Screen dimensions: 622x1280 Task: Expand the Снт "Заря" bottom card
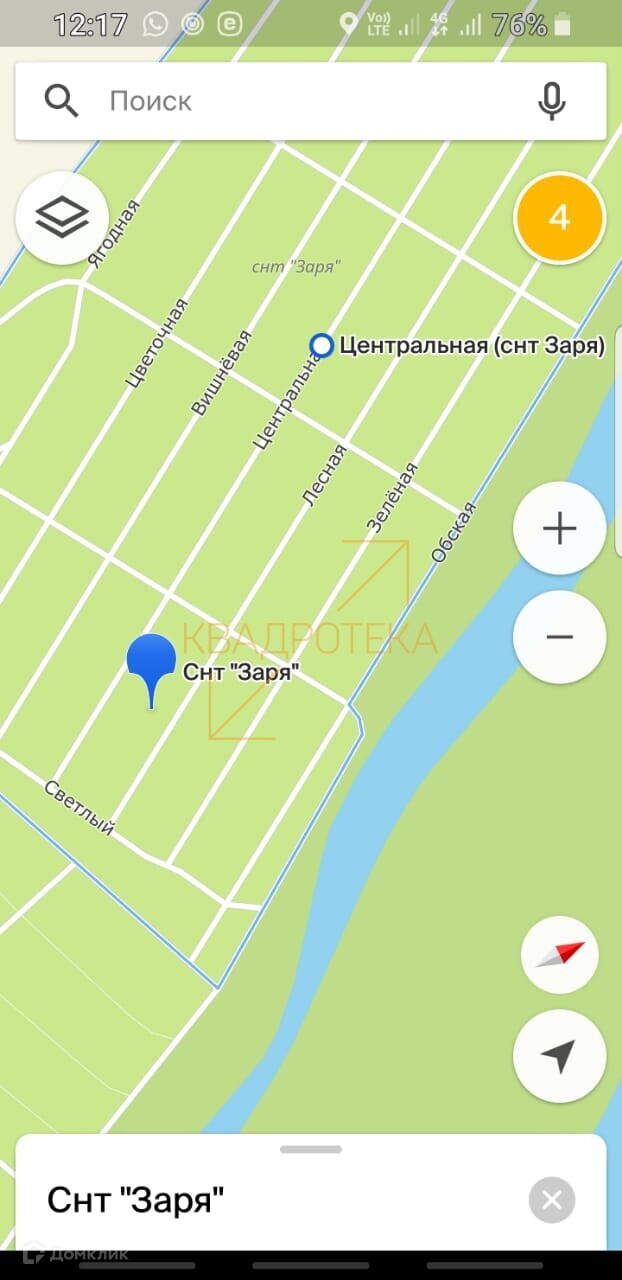click(x=310, y=1150)
